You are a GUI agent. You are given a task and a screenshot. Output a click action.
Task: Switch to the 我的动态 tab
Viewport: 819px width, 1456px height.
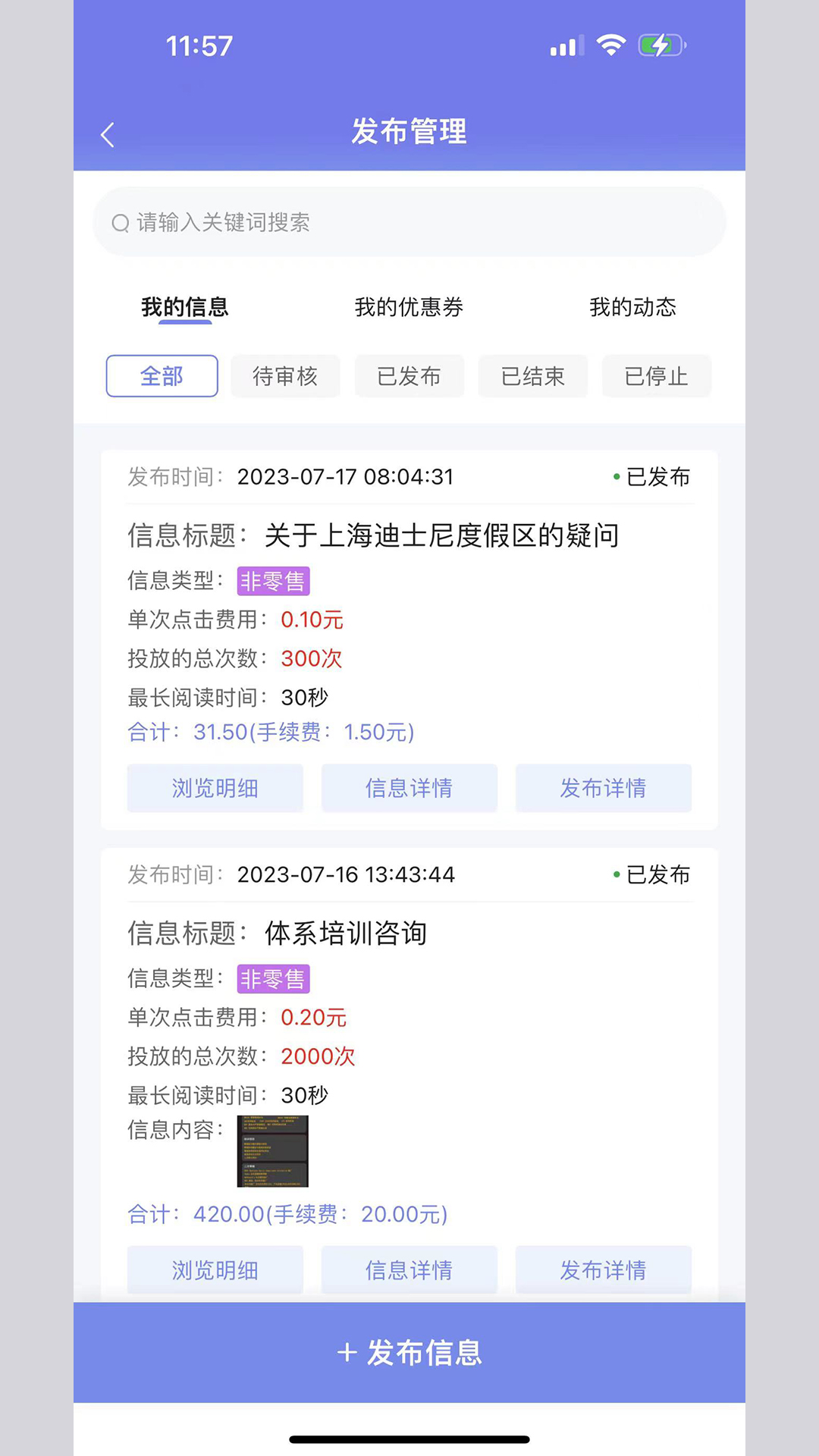632,307
